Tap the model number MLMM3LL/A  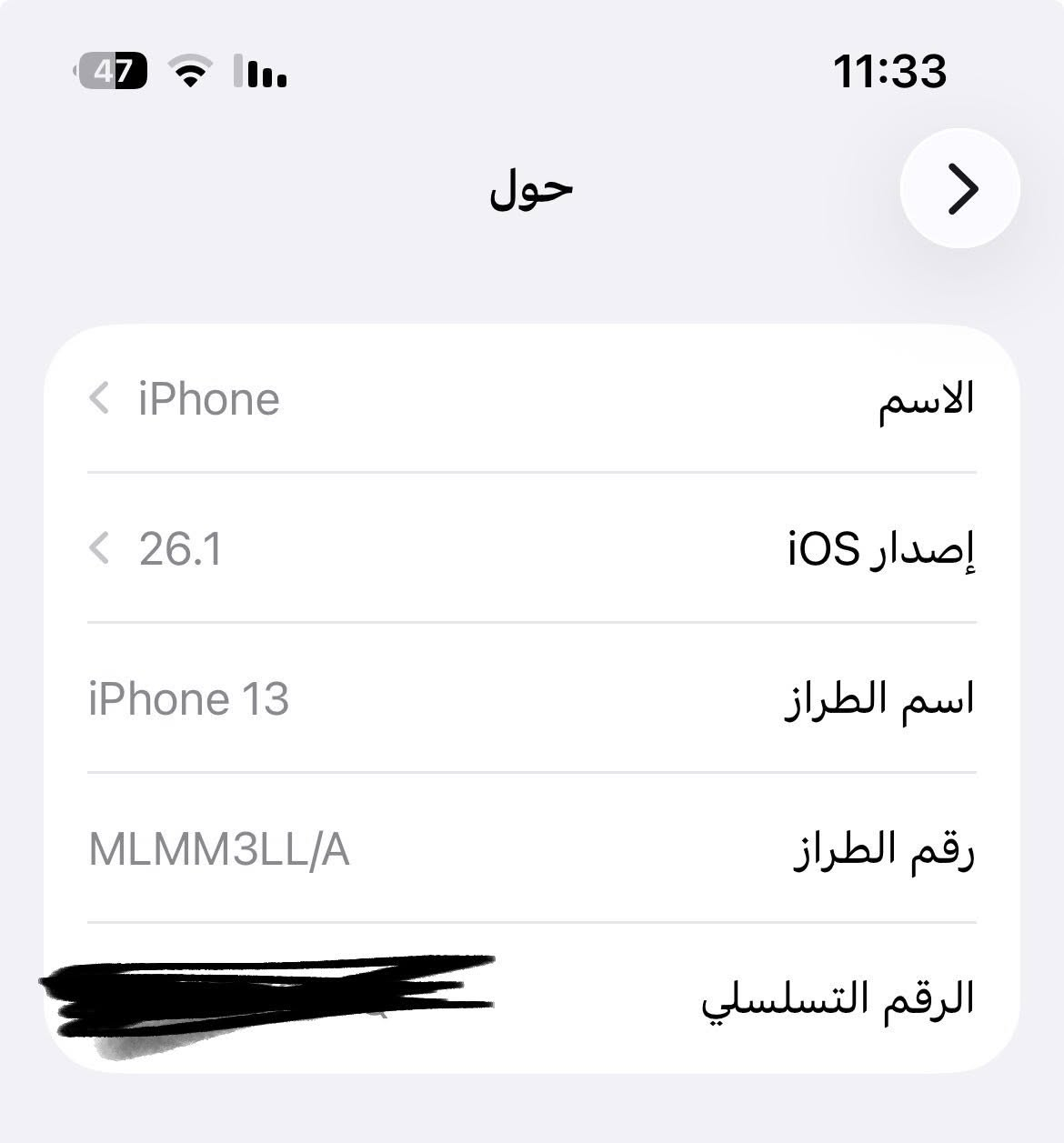click(x=218, y=852)
